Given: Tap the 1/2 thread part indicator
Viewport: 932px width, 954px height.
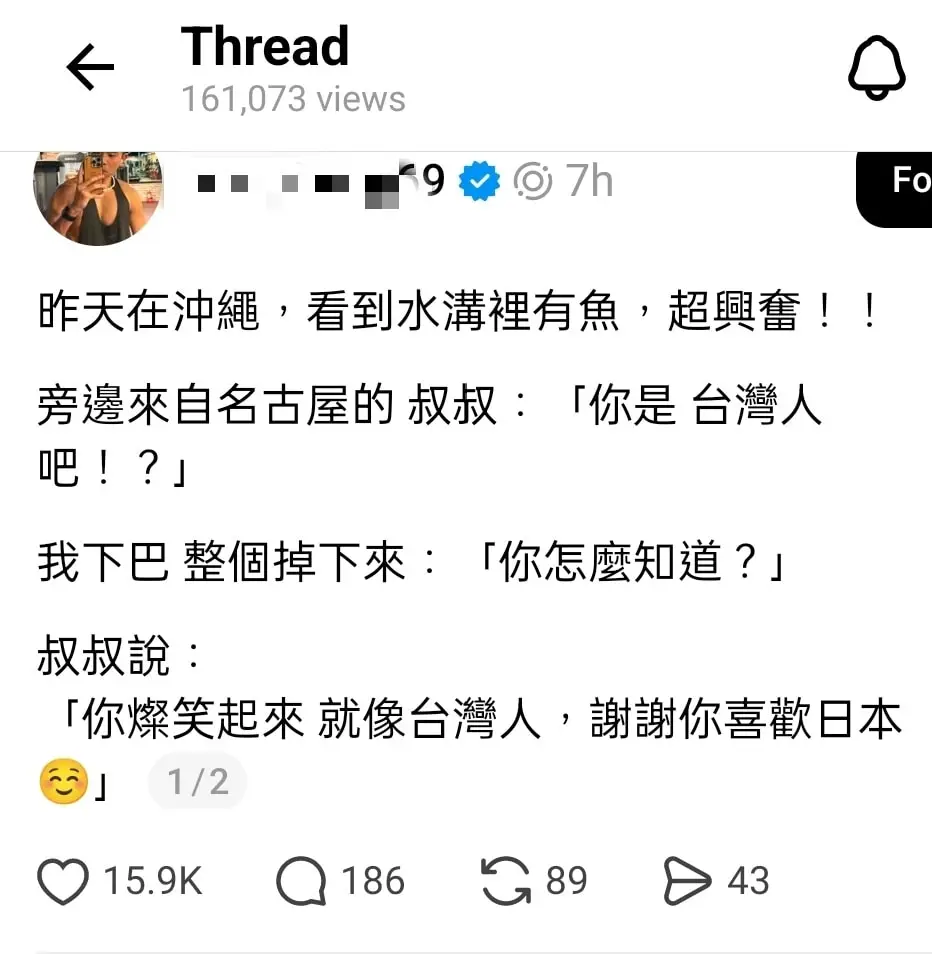Looking at the screenshot, I should coord(198,781).
